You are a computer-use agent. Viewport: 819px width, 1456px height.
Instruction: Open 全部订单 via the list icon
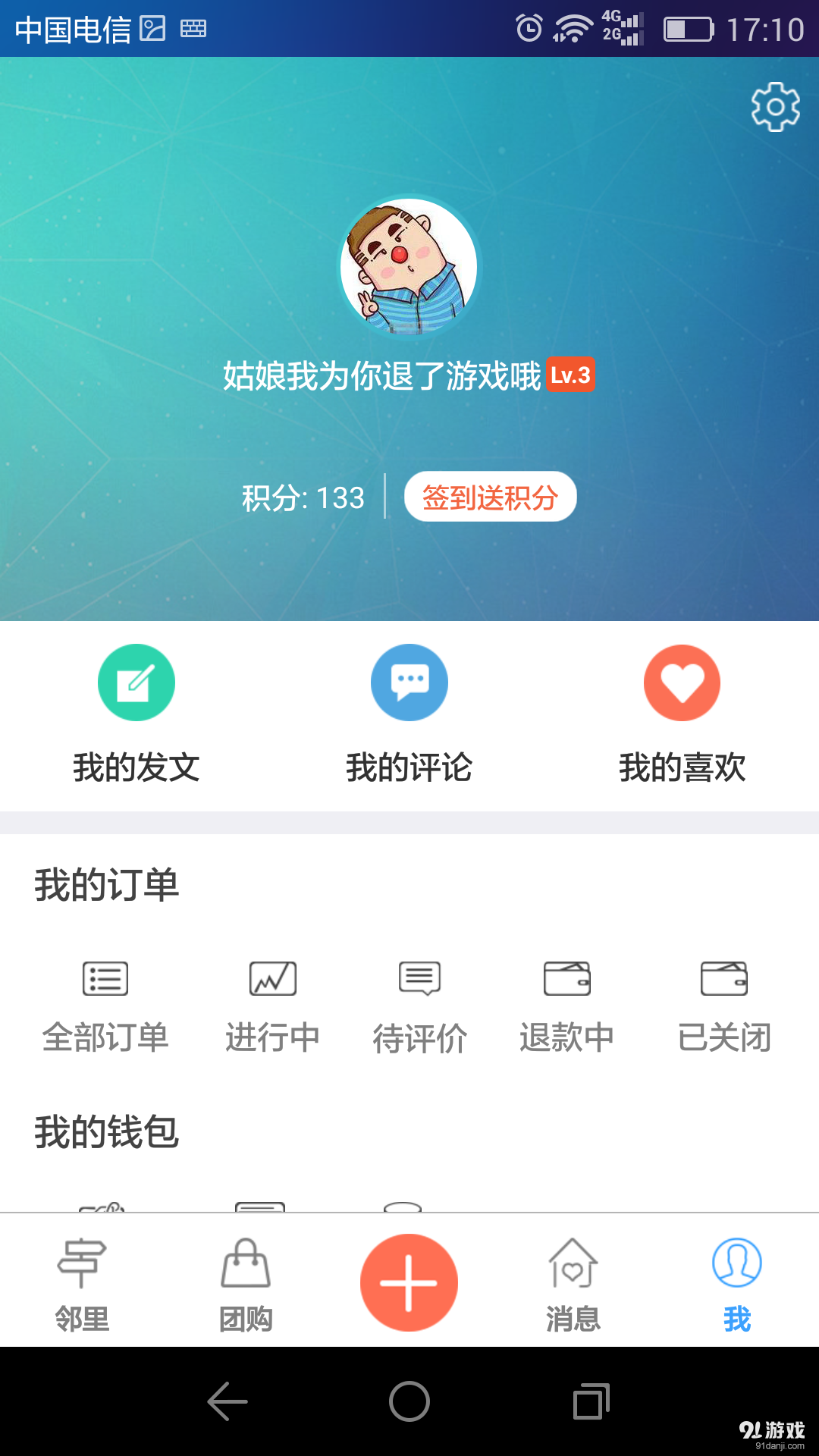(x=106, y=980)
